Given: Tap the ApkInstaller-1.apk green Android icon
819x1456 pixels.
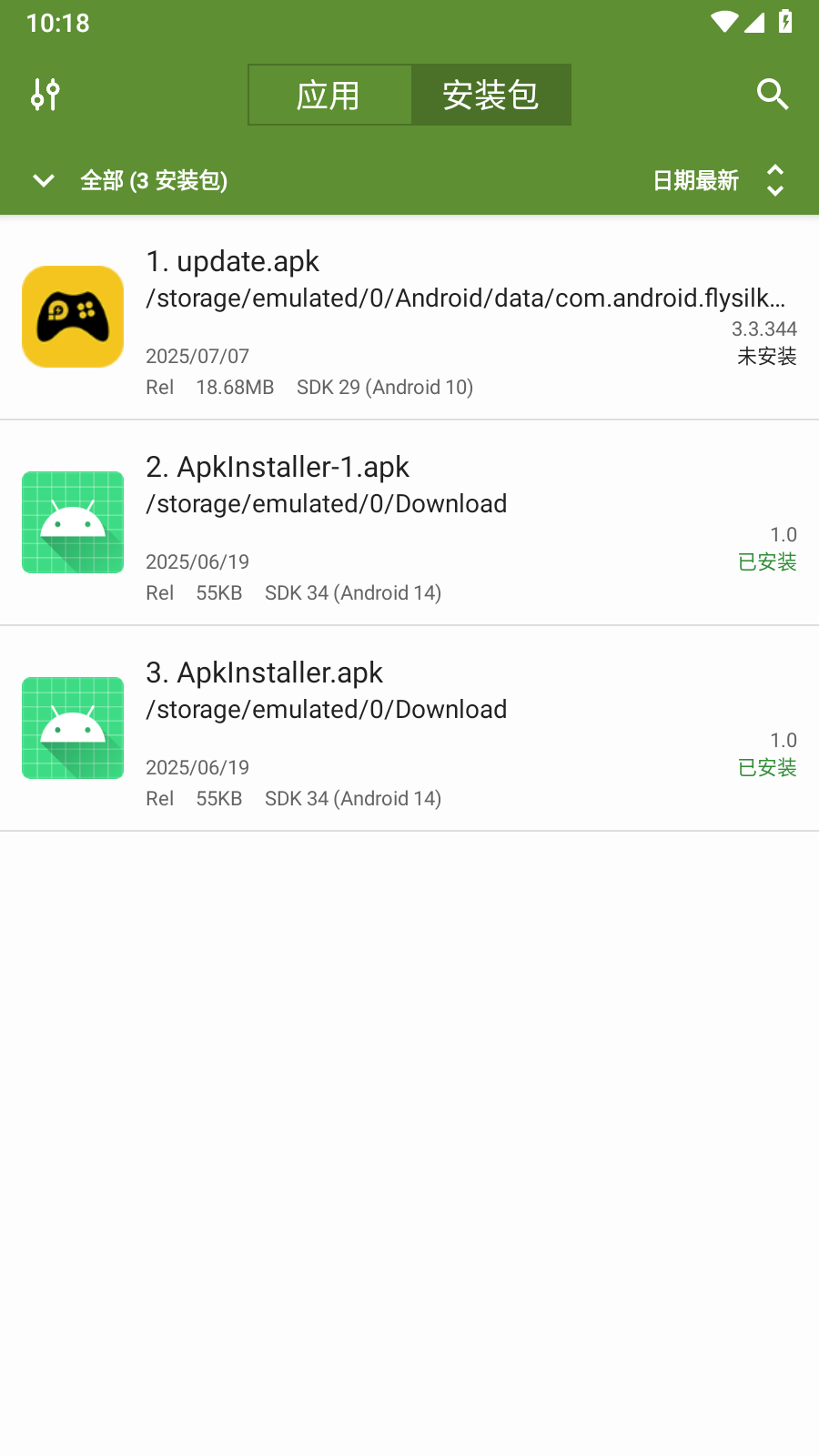Looking at the screenshot, I should point(73,521).
